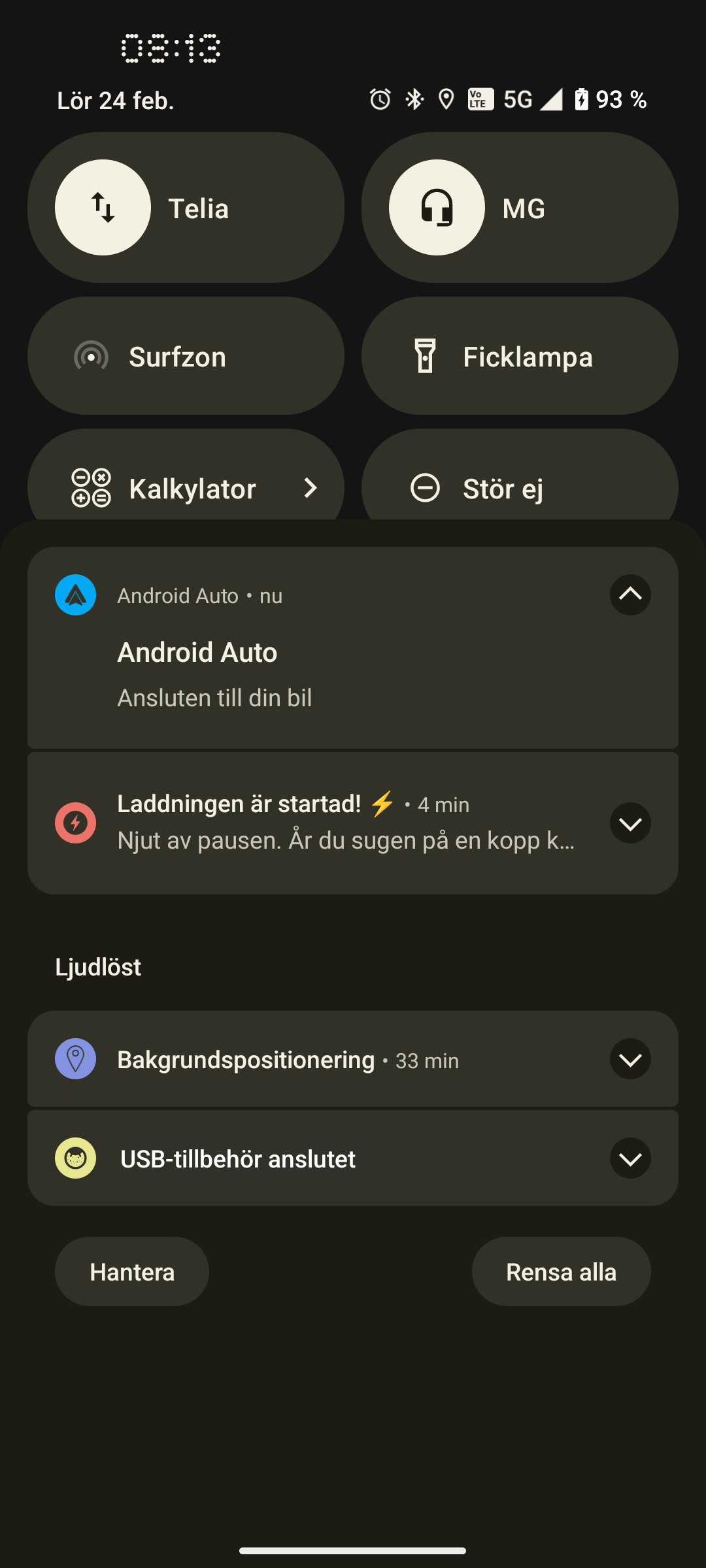
Task: Enable Stör ej mode
Action: coord(520,481)
